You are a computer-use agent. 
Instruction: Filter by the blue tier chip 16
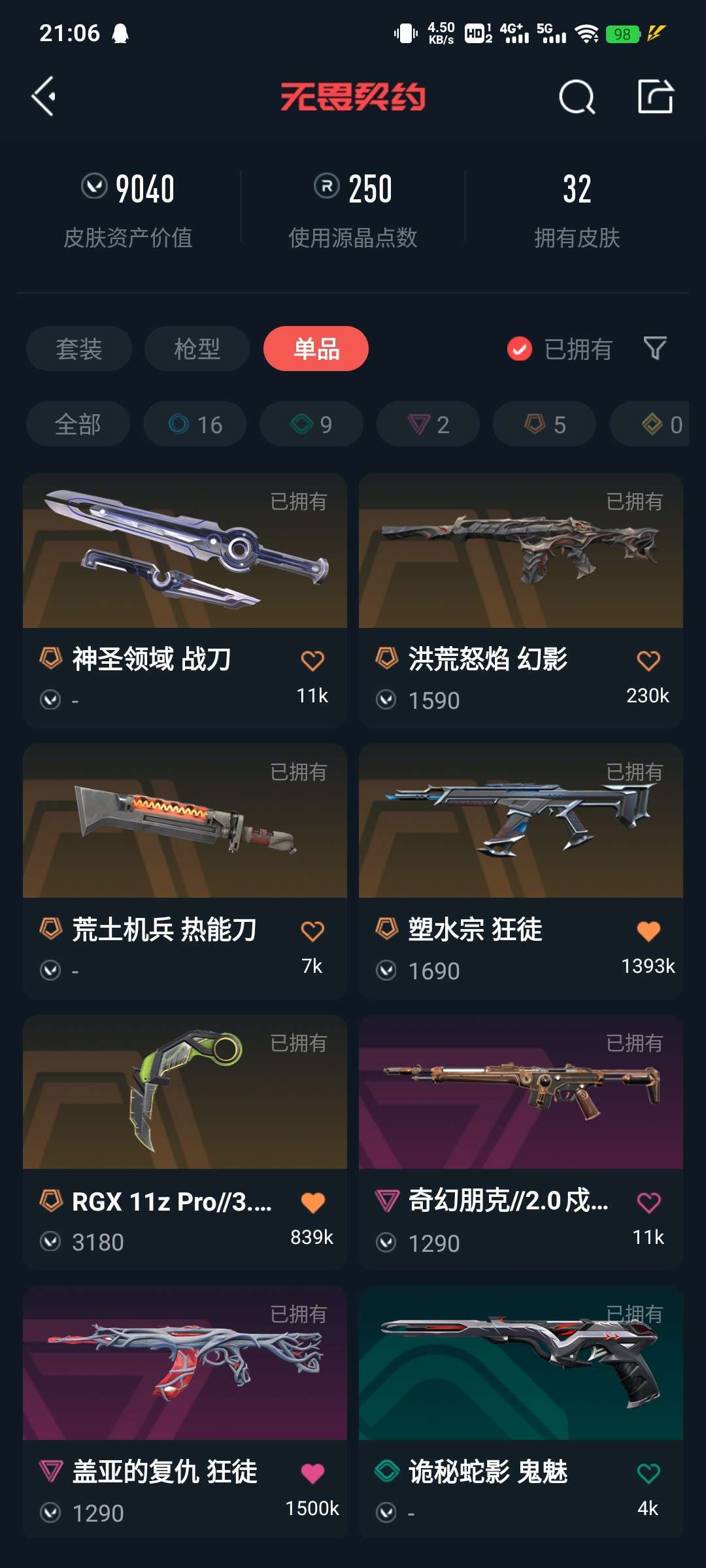195,424
